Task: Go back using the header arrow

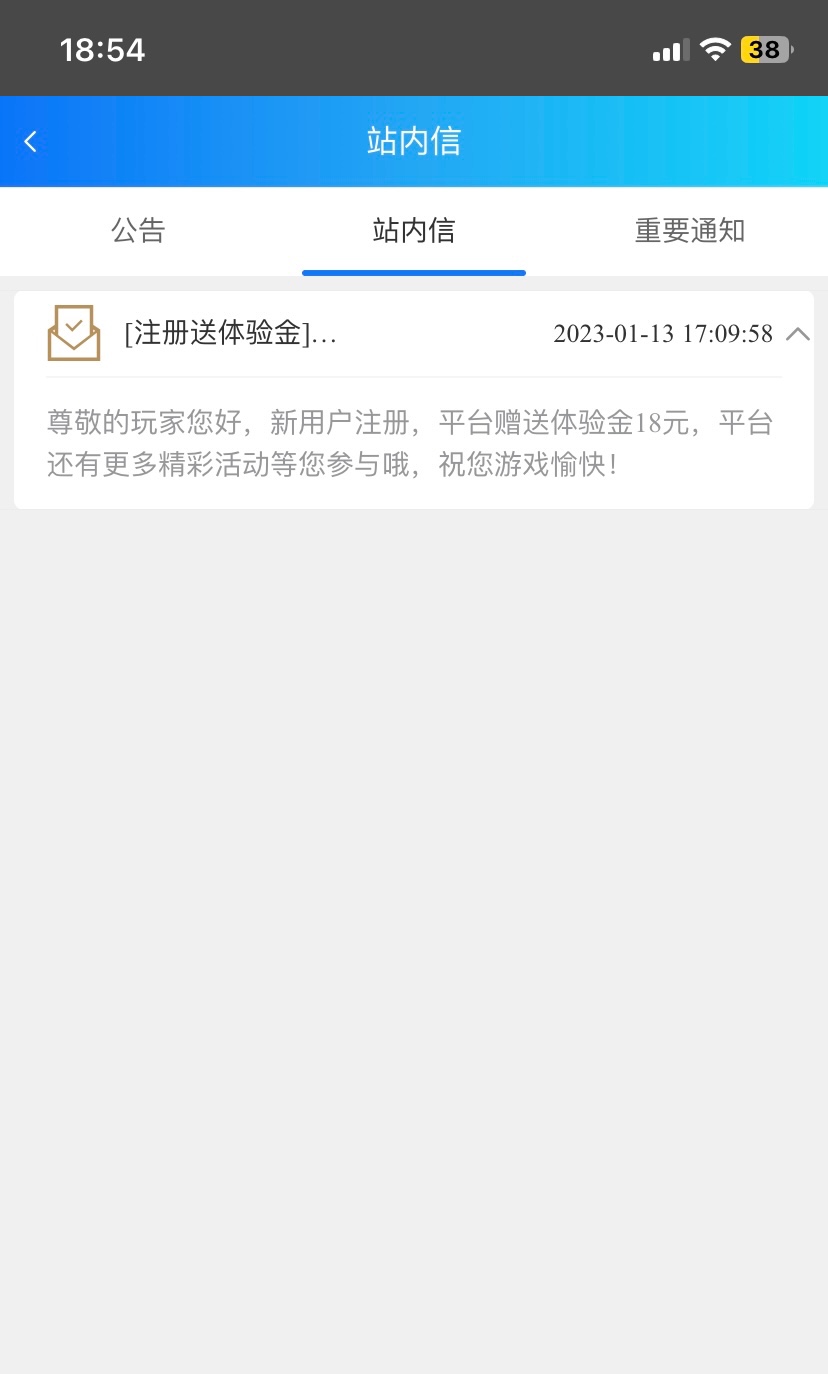Action: (x=31, y=142)
